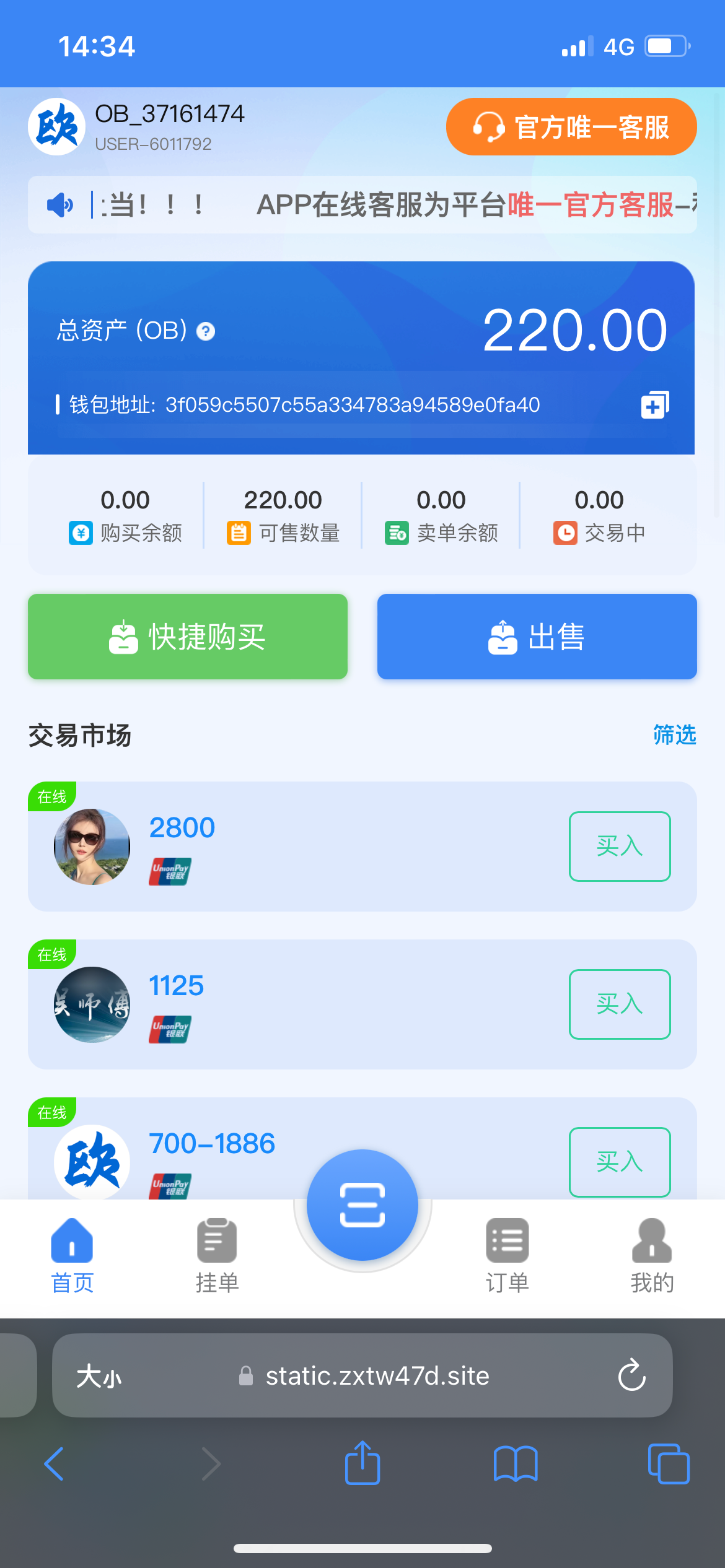Select the 首页 home tab

pos(72,1255)
